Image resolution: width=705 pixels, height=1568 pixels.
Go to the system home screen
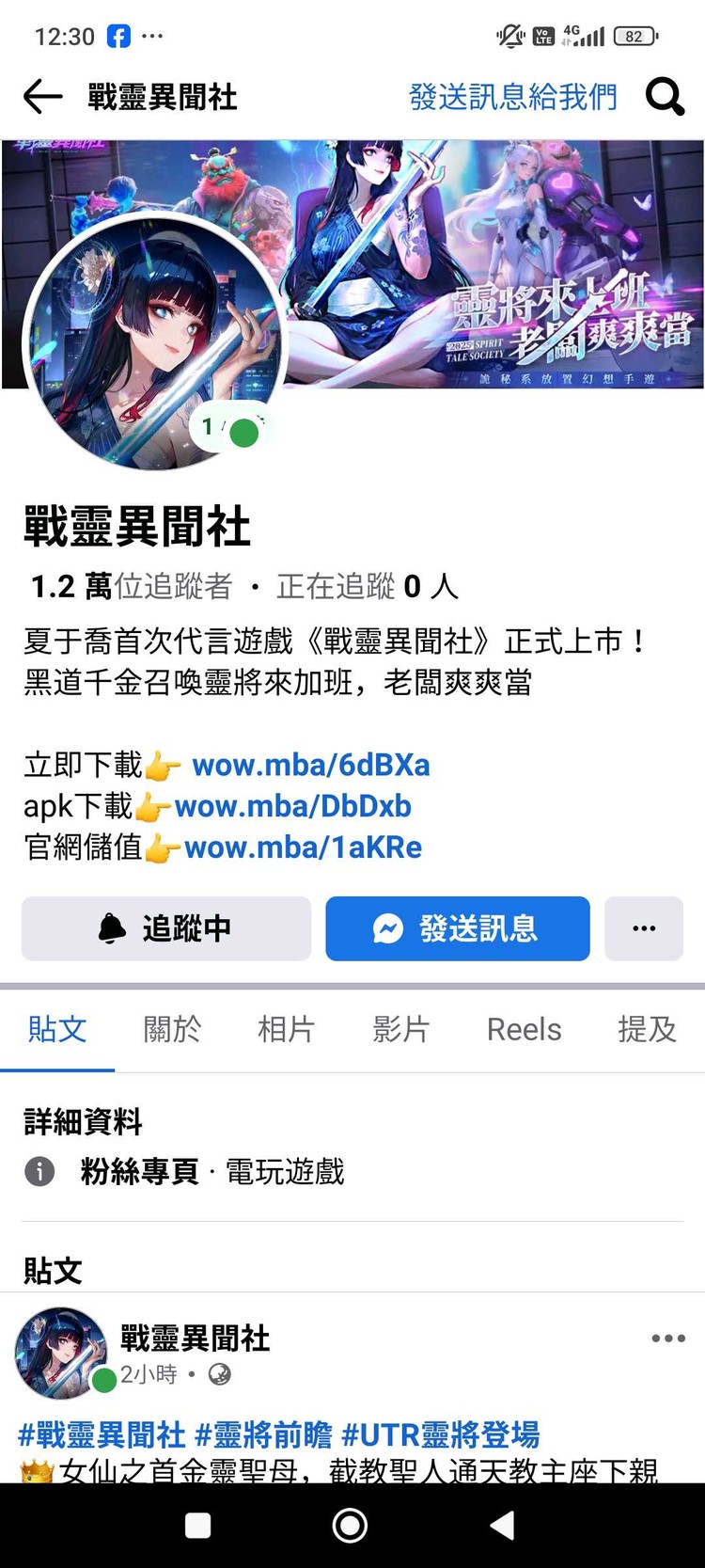coord(351,1526)
